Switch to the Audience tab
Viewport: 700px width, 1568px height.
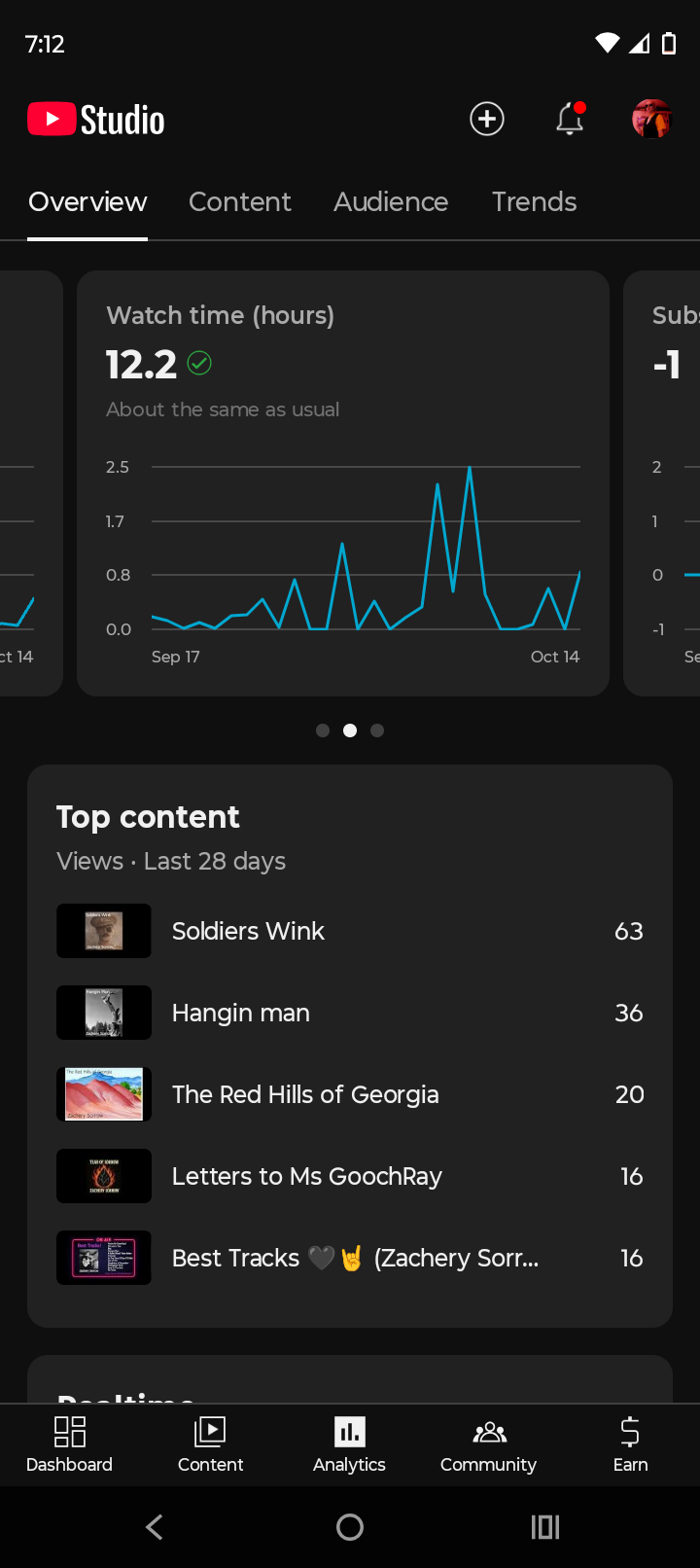391,201
